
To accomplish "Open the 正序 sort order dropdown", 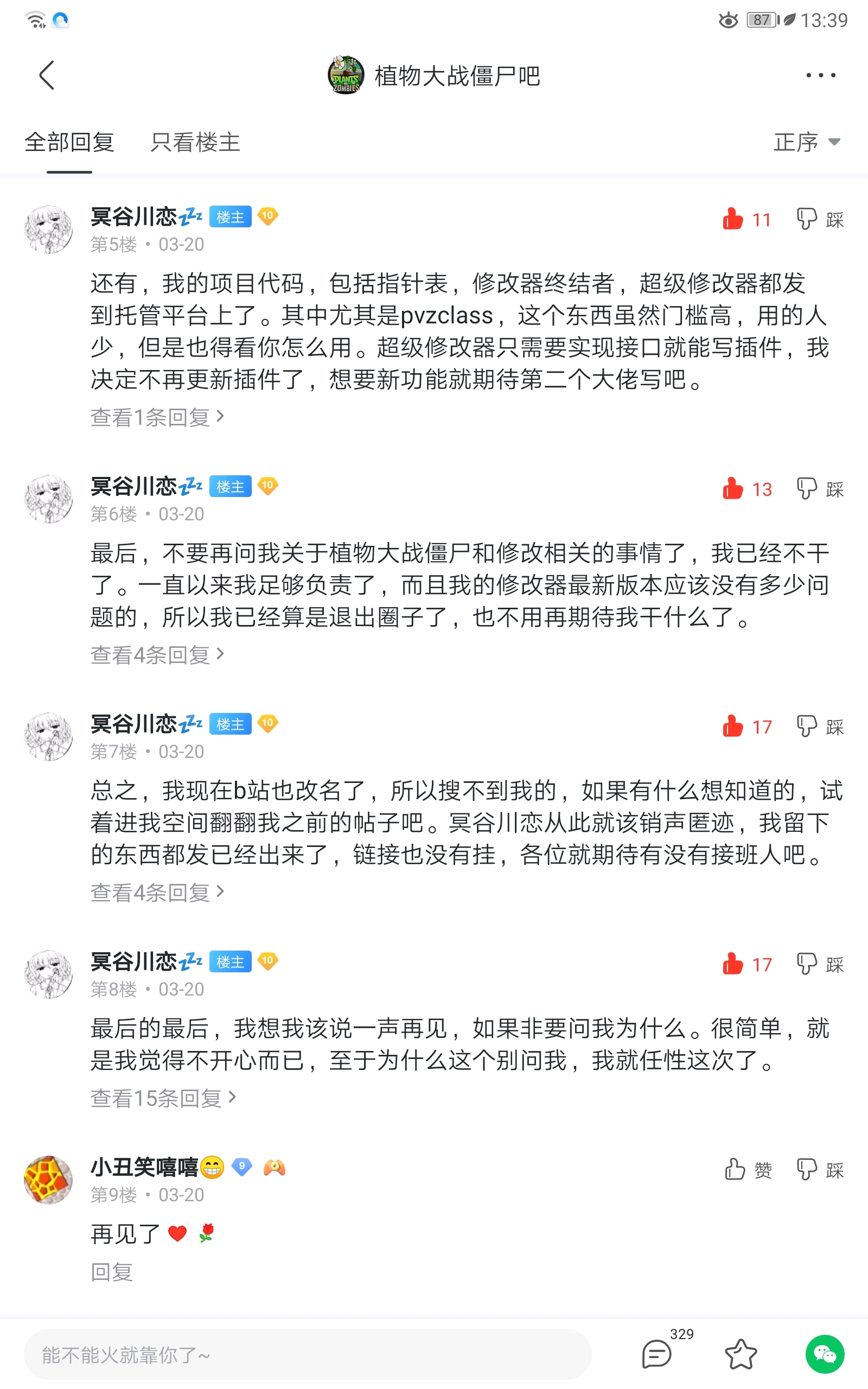I will [x=806, y=142].
